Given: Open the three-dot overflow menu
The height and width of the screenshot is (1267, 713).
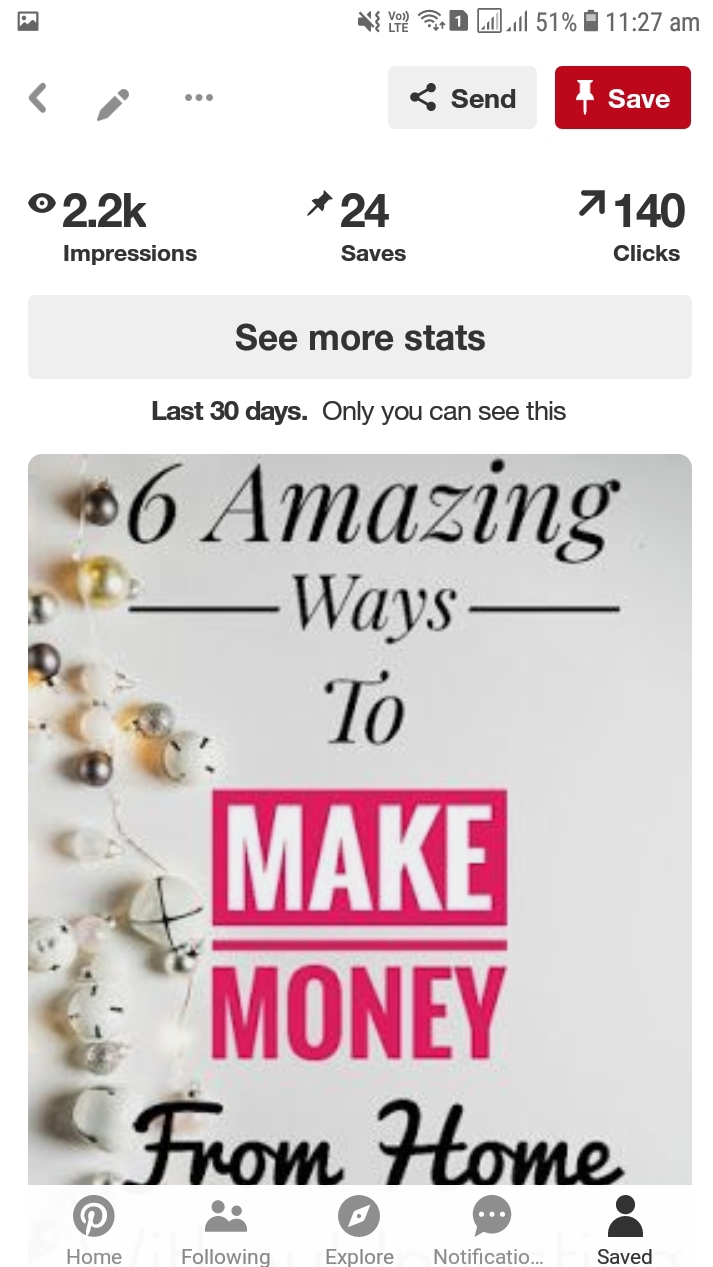Looking at the screenshot, I should point(198,98).
